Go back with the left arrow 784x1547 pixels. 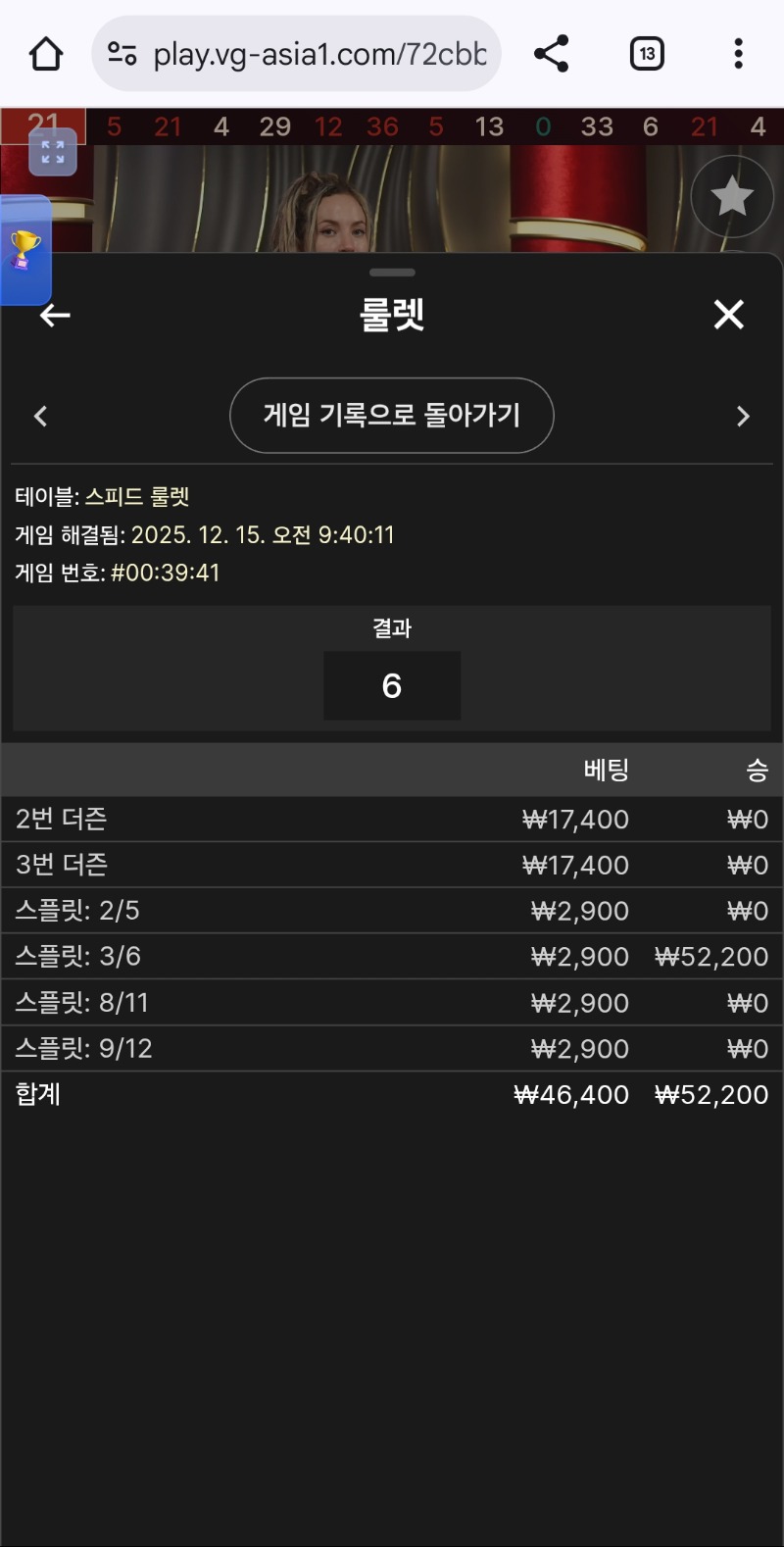55,315
